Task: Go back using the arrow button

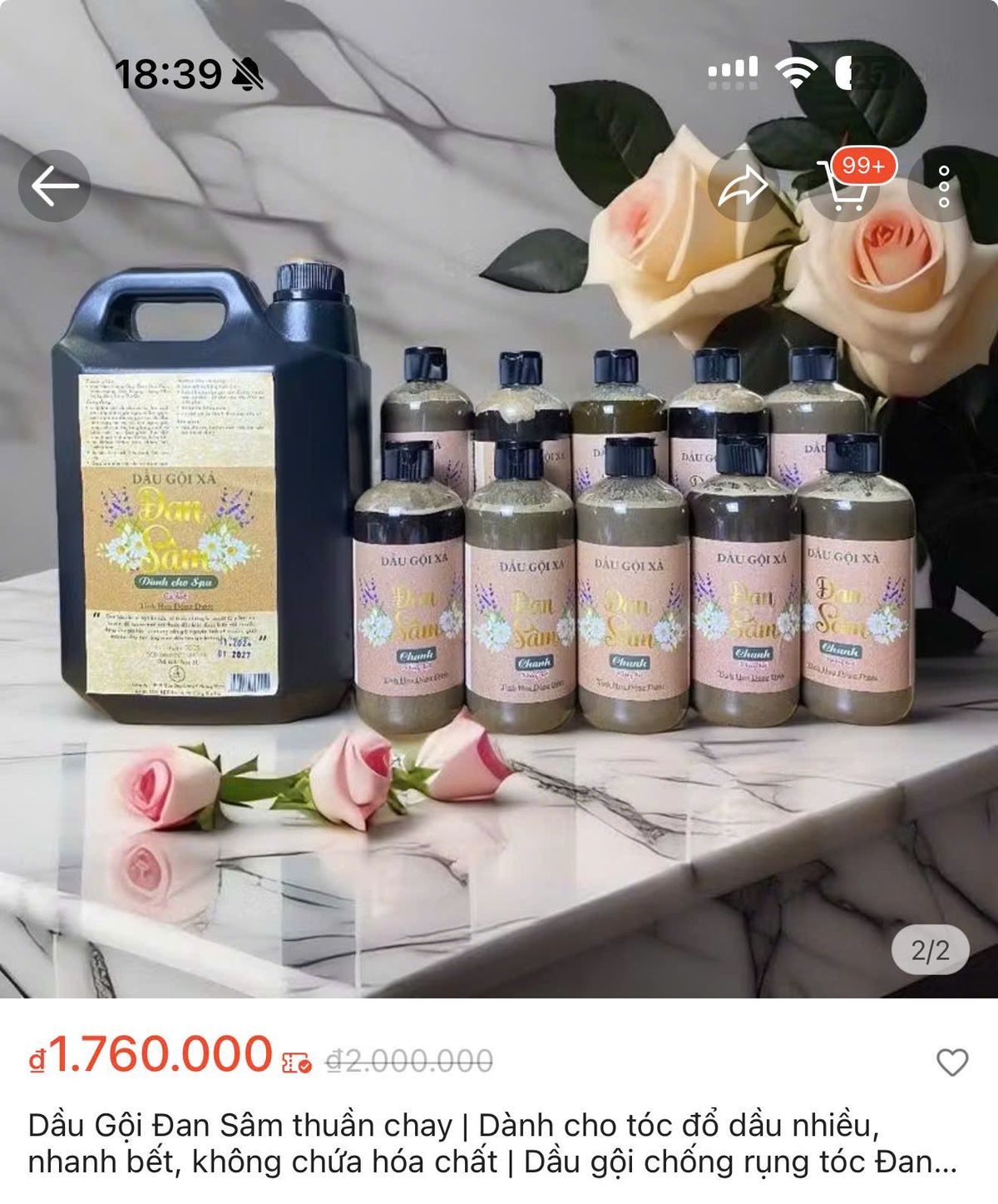Action: pos(55,186)
